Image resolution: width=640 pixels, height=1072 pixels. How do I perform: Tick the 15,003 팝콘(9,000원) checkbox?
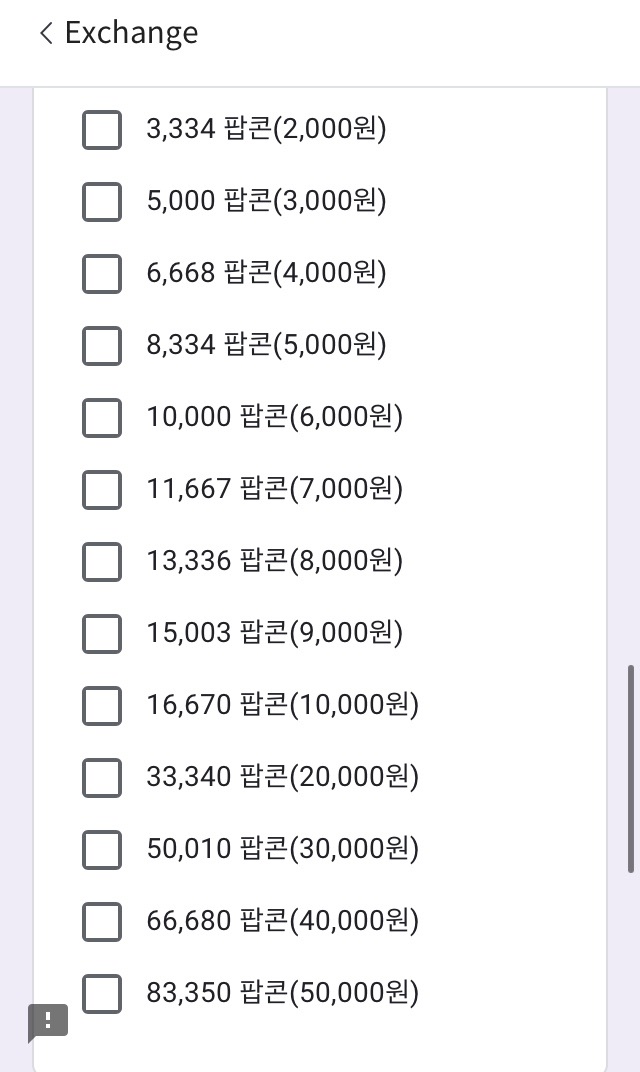[102, 634]
